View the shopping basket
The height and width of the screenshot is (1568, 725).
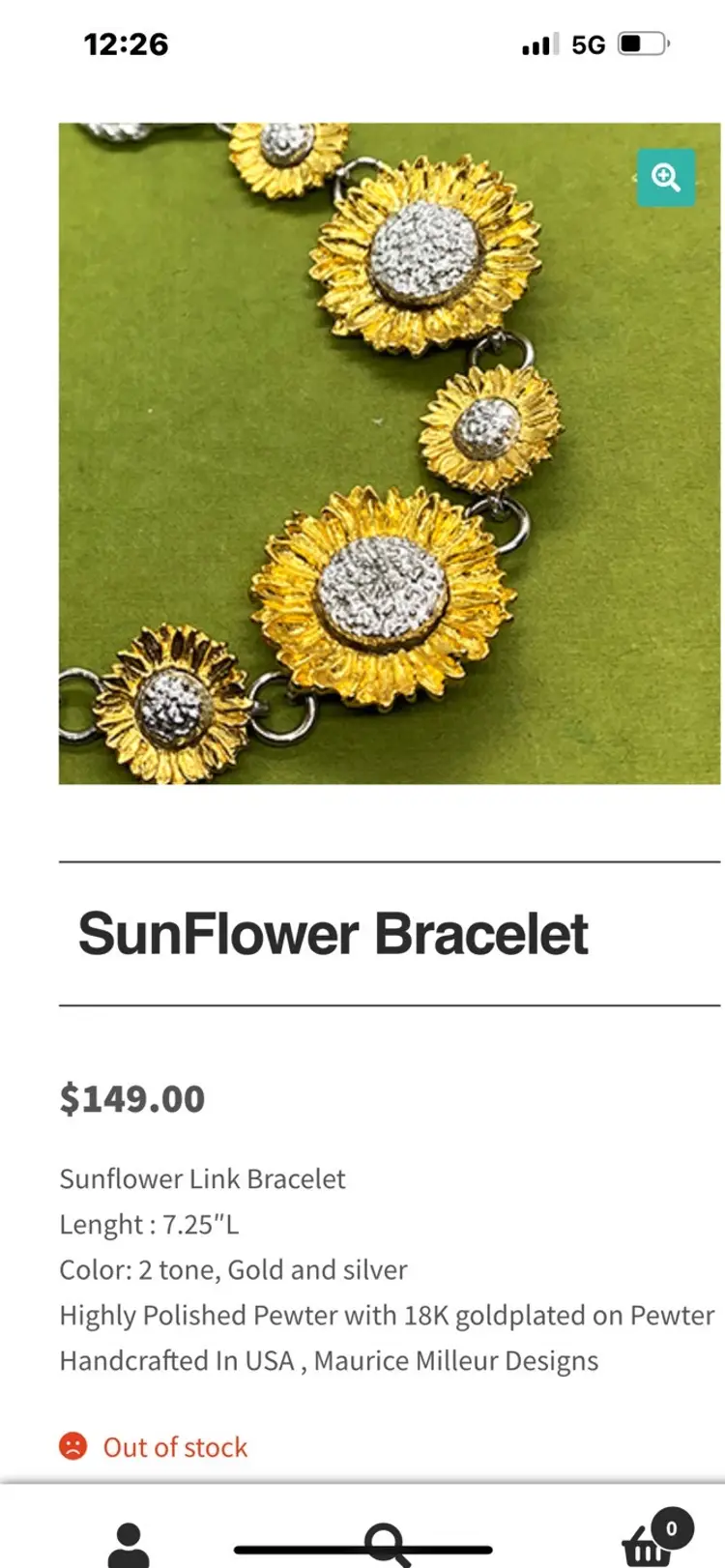[x=646, y=1545]
